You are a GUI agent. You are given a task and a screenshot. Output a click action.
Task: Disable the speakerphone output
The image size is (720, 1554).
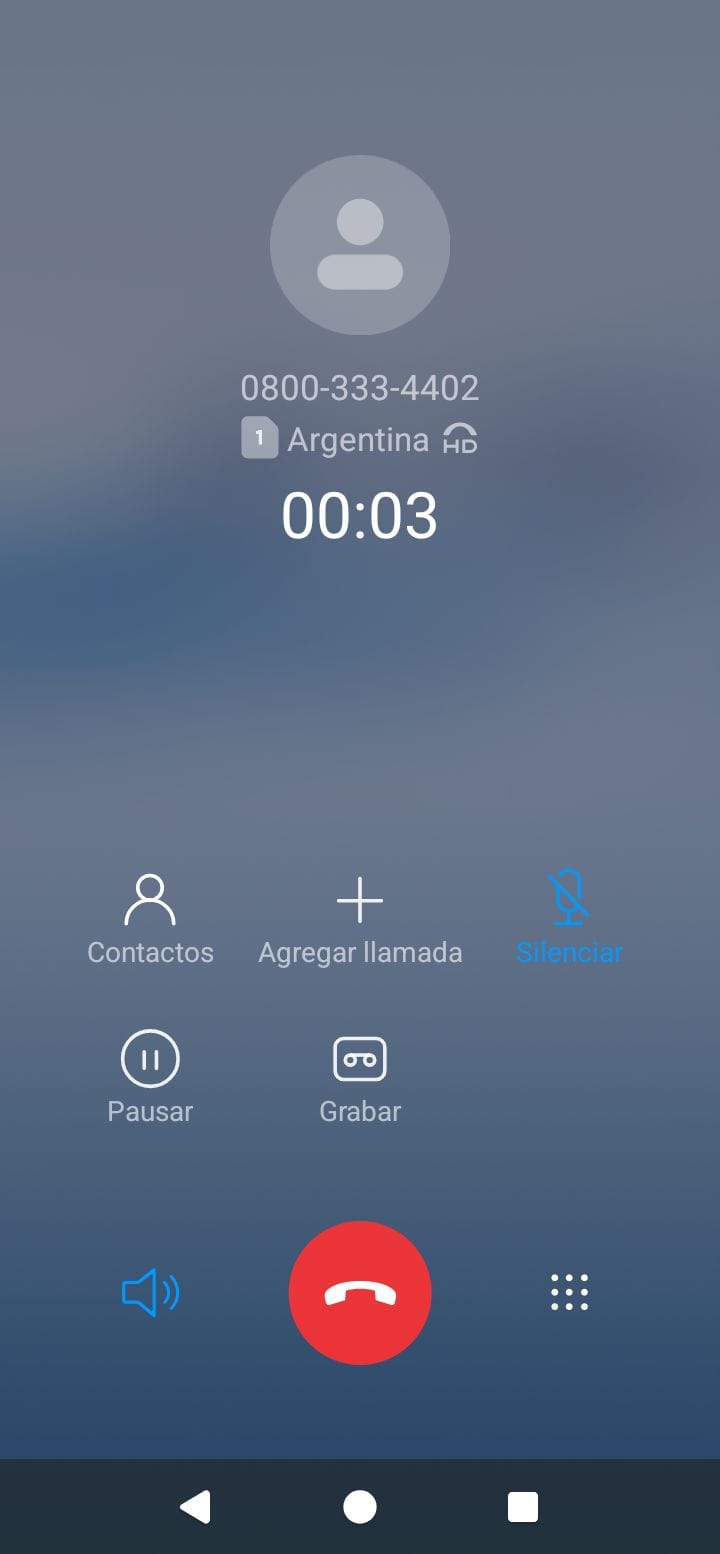click(150, 1292)
